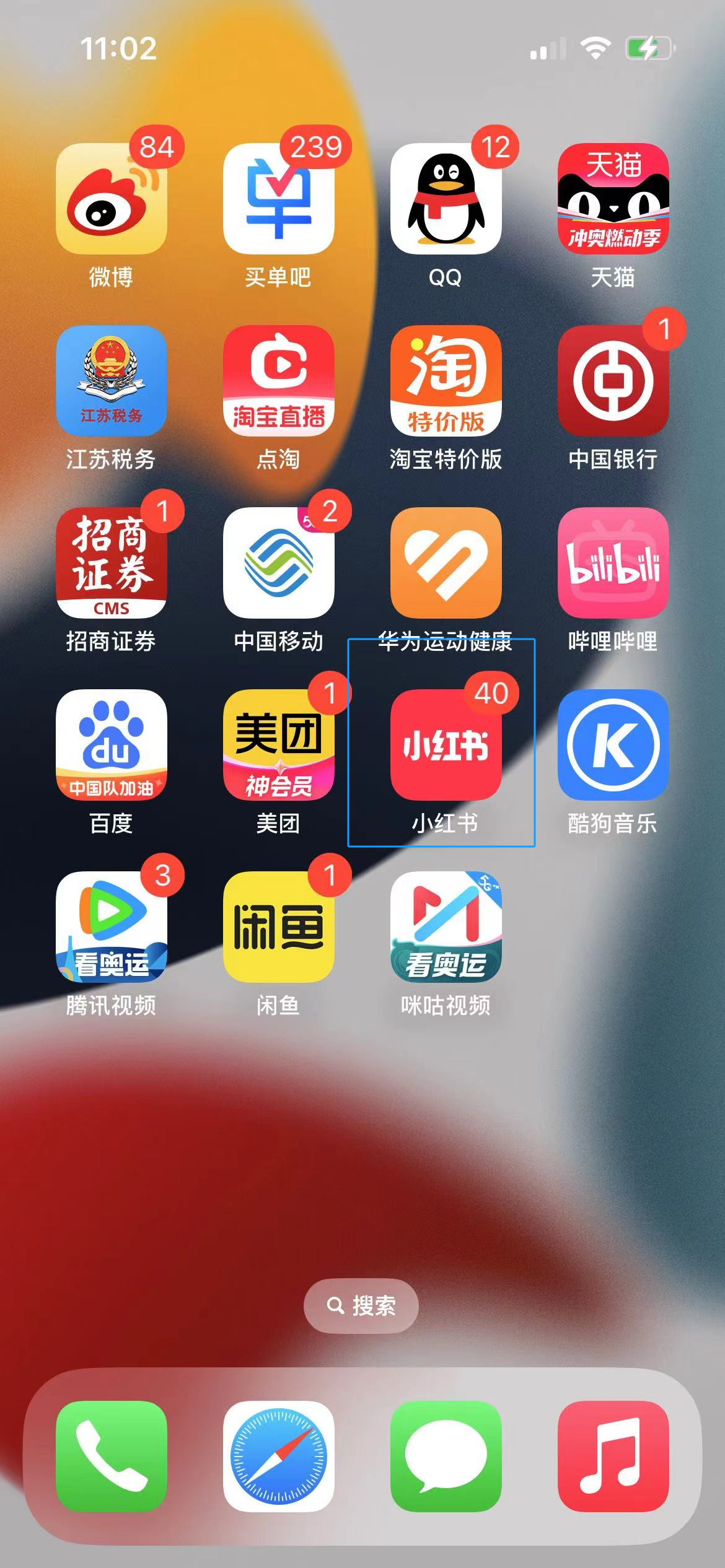Launch 江苏税务 app
This screenshot has width=725, height=1568.
point(112,381)
